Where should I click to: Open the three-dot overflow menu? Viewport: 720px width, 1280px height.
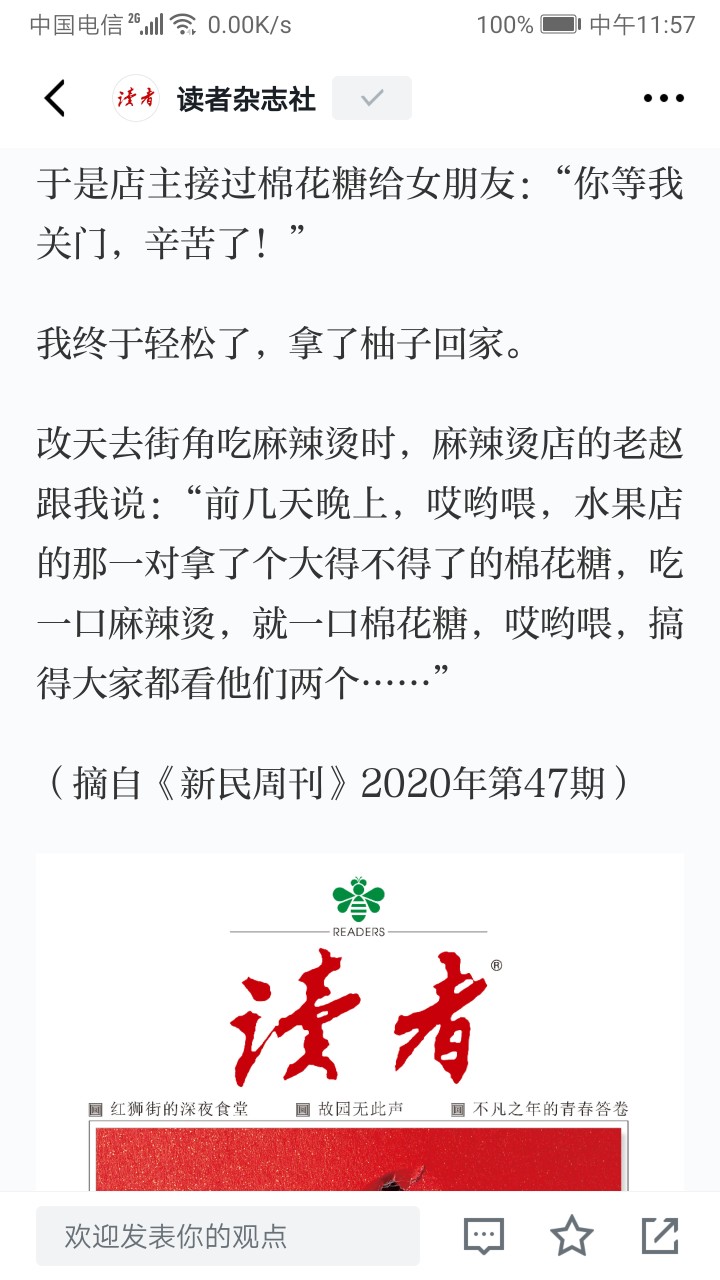pos(663,98)
